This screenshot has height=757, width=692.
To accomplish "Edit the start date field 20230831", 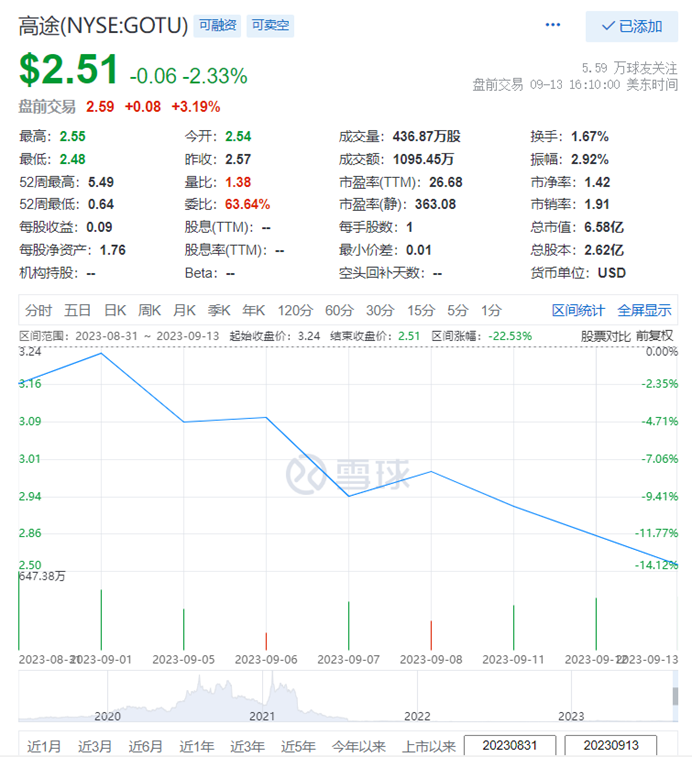I will [510, 746].
